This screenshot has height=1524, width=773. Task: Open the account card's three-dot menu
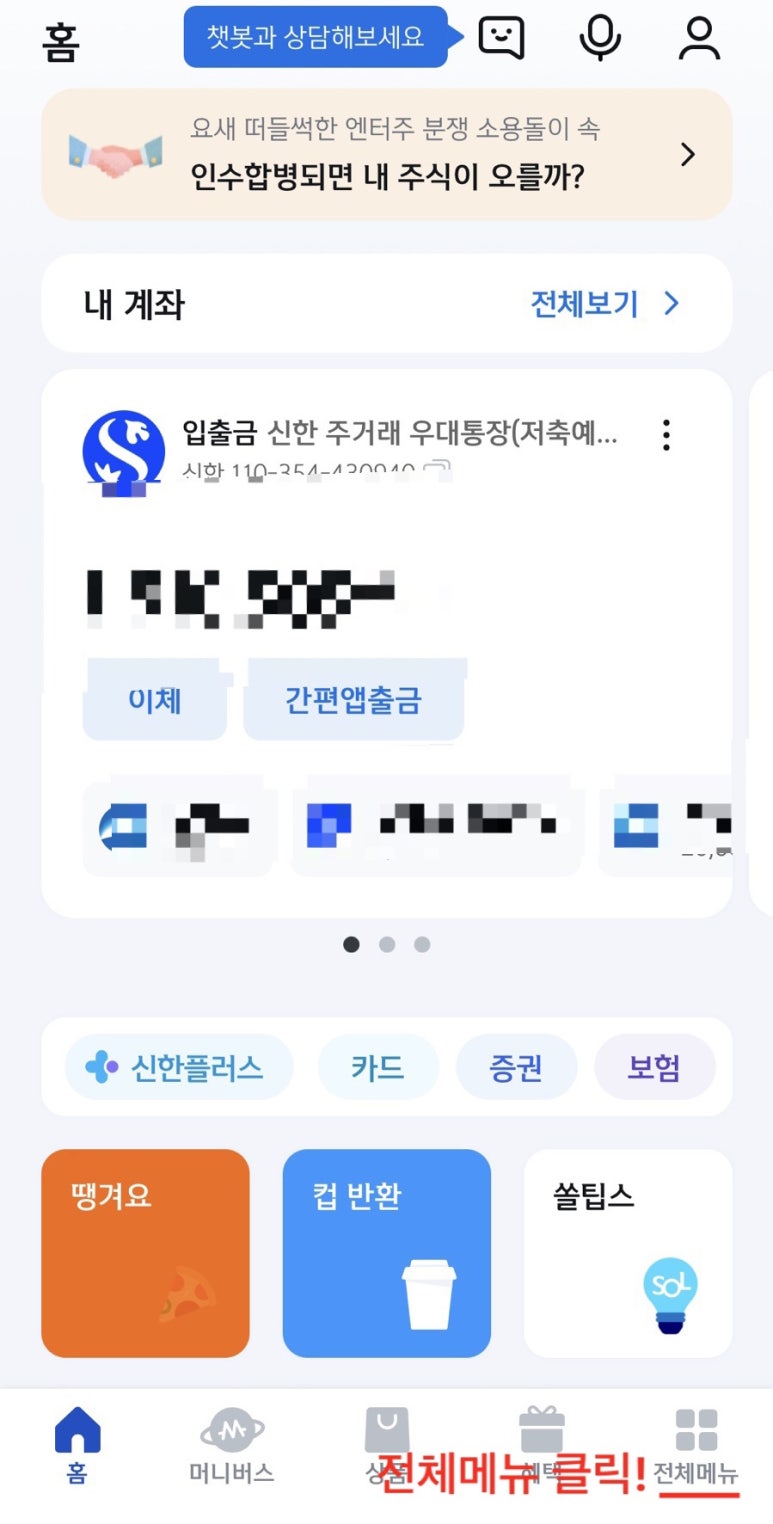click(x=666, y=434)
